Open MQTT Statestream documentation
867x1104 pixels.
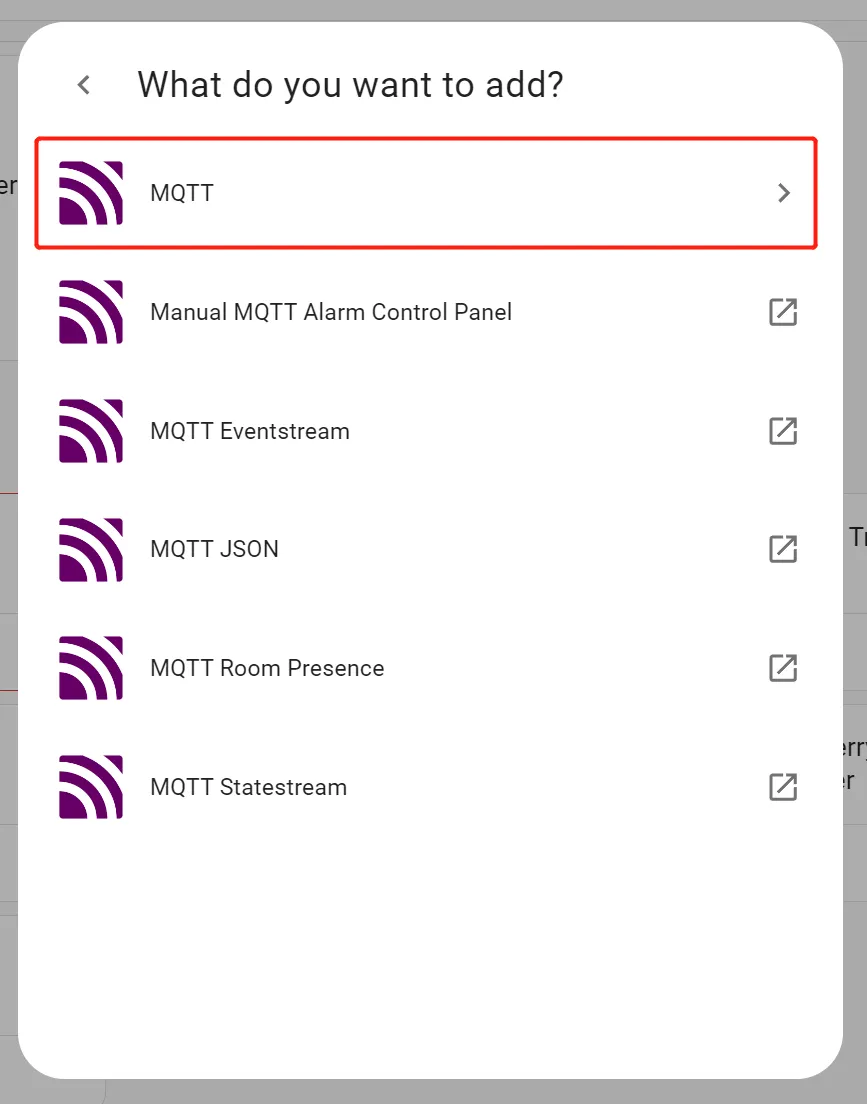point(782,787)
